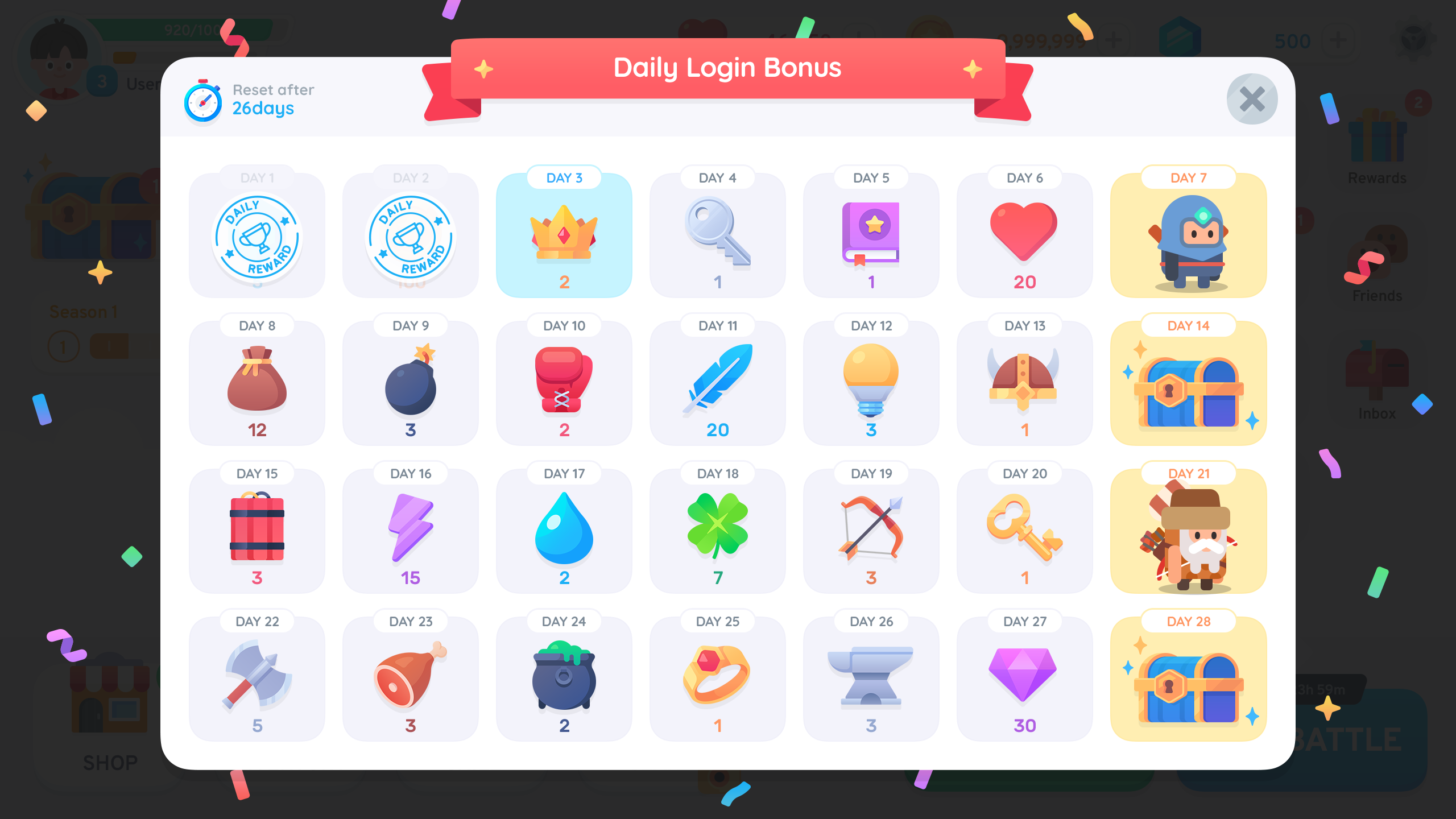Screen dimensions: 1456x819
Task: Close the Daily Login Bonus dialog
Action: 1252,99
